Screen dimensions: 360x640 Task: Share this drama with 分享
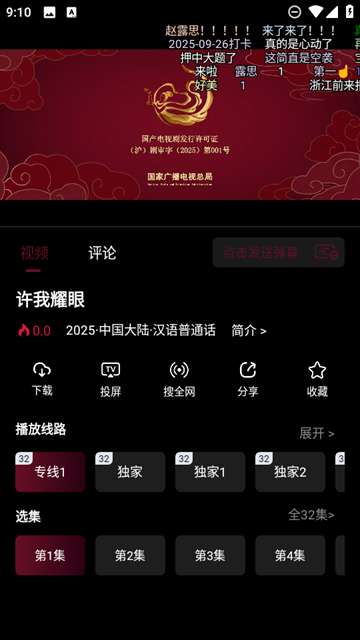click(x=248, y=379)
